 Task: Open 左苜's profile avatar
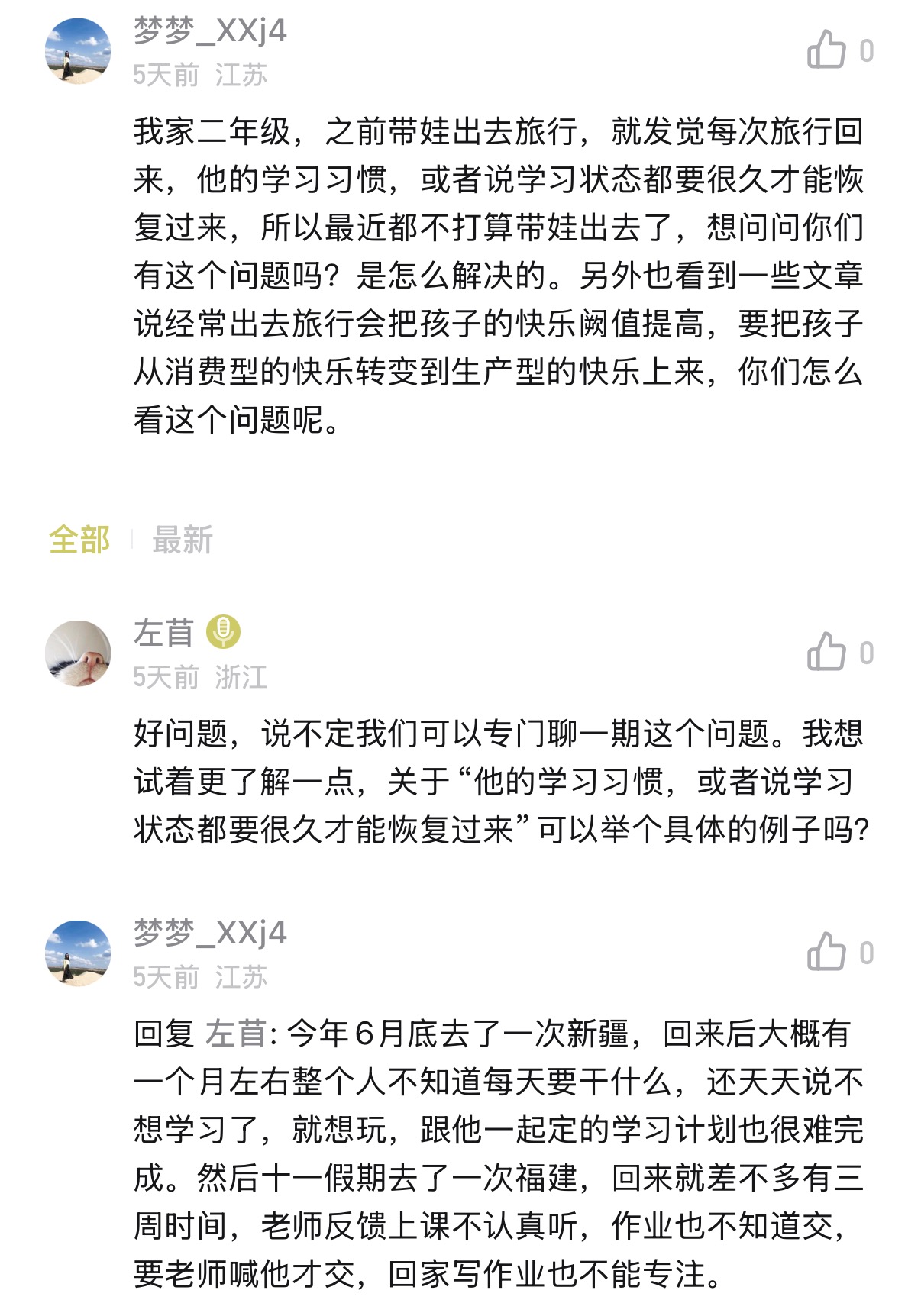tap(78, 653)
